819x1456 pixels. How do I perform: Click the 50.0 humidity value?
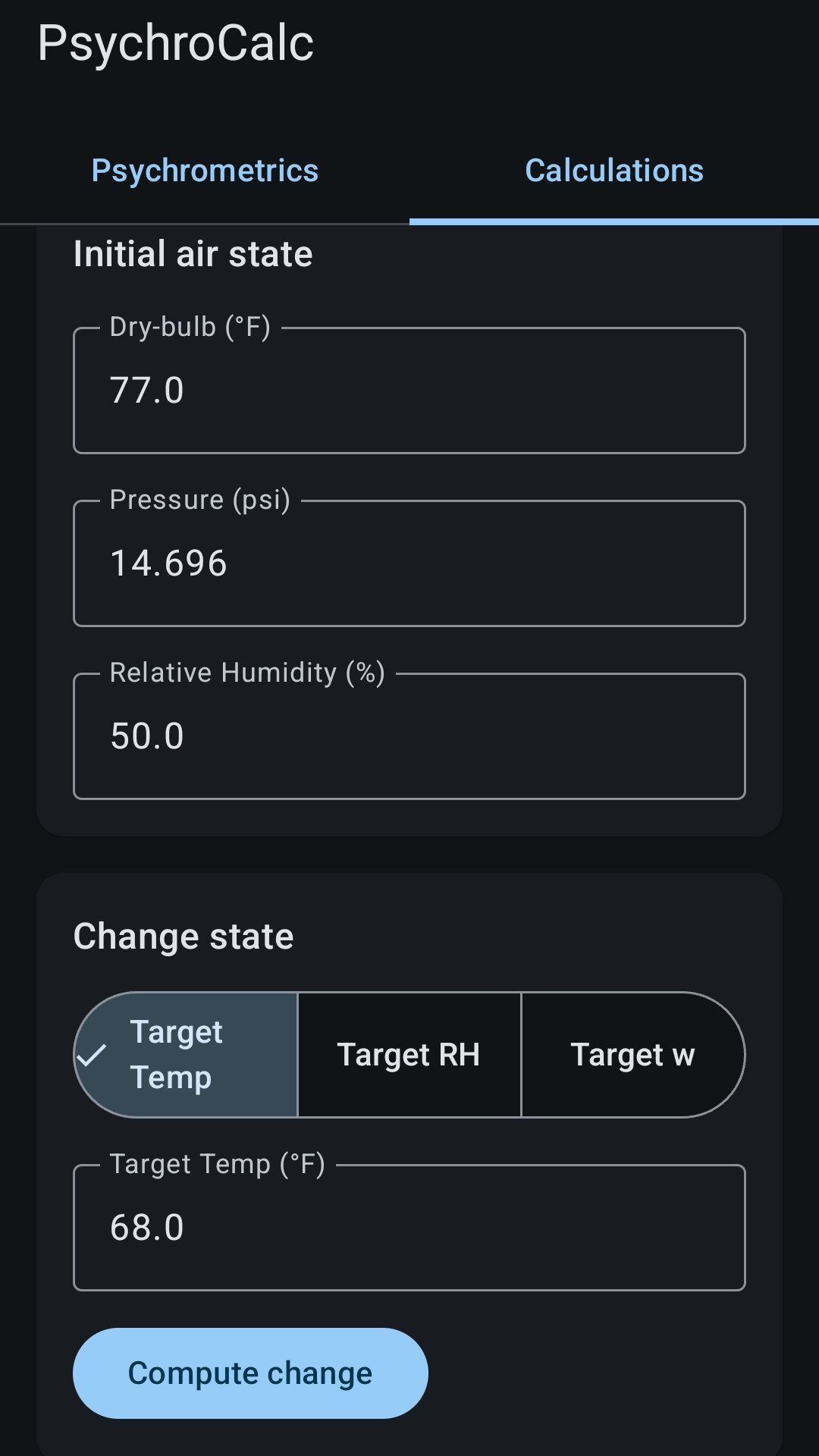pos(147,735)
